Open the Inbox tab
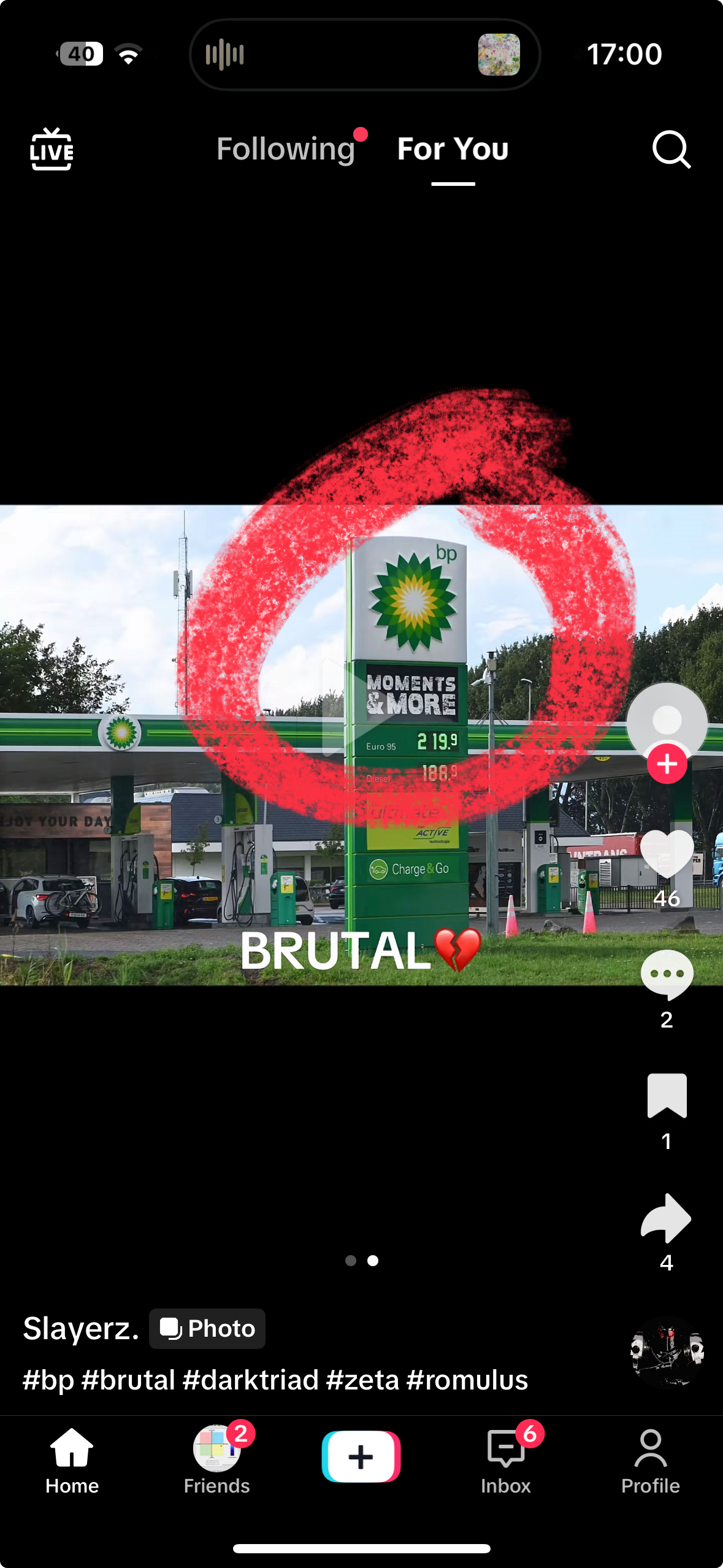The height and width of the screenshot is (1568, 723). [x=505, y=1459]
